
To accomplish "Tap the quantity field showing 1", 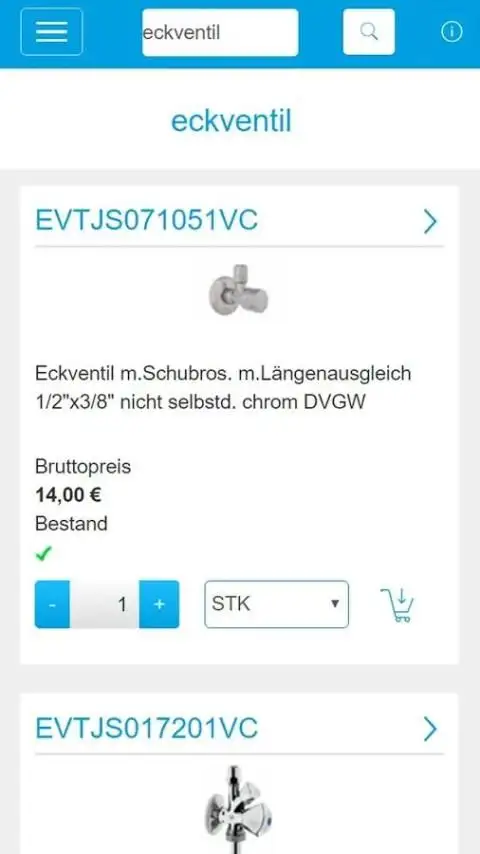I will [x=105, y=605].
